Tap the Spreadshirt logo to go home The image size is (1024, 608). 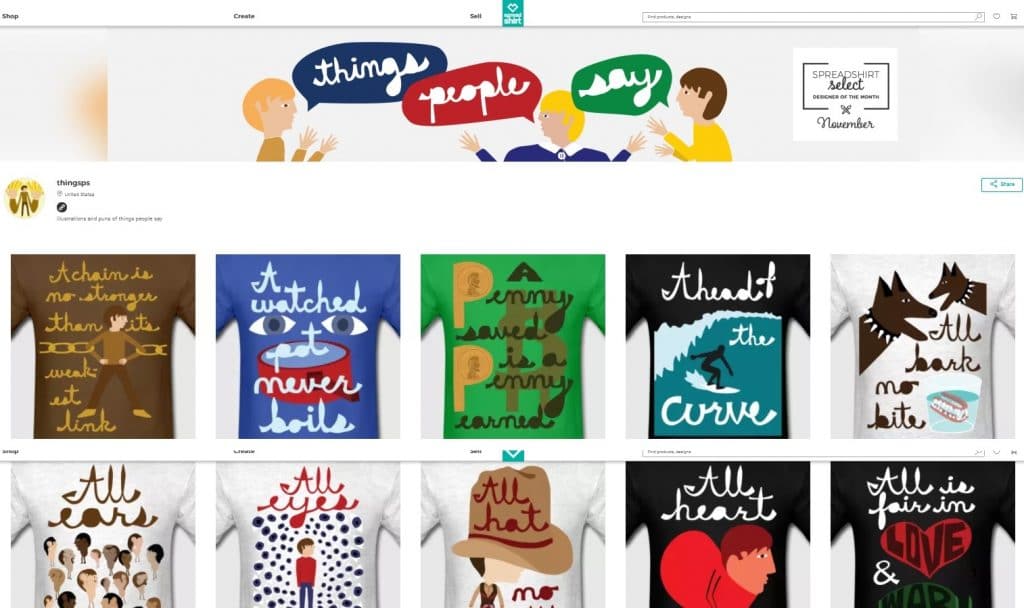[x=512, y=13]
